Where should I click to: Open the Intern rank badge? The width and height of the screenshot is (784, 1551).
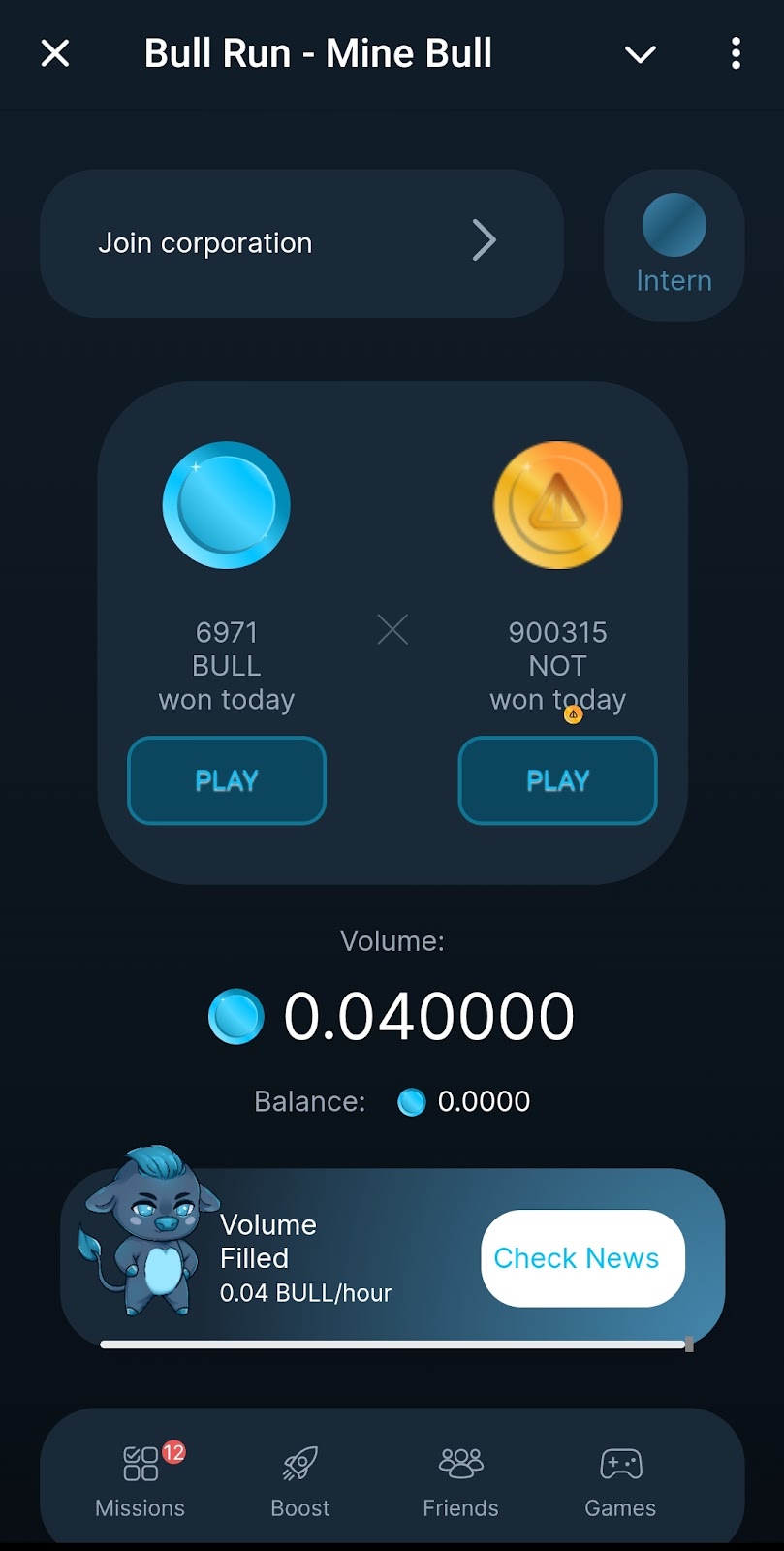(674, 245)
